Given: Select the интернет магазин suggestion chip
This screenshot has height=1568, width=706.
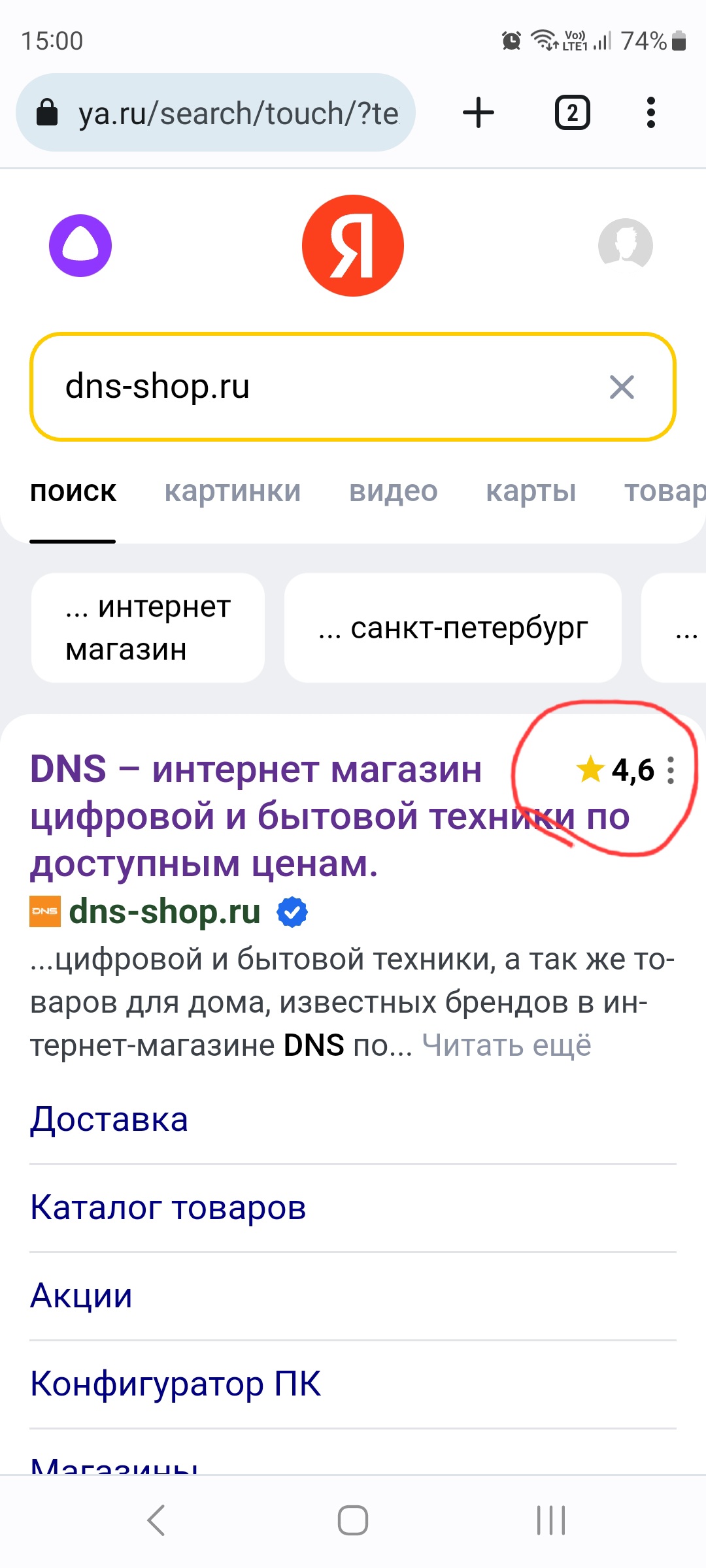Looking at the screenshot, I should coord(148,628).
